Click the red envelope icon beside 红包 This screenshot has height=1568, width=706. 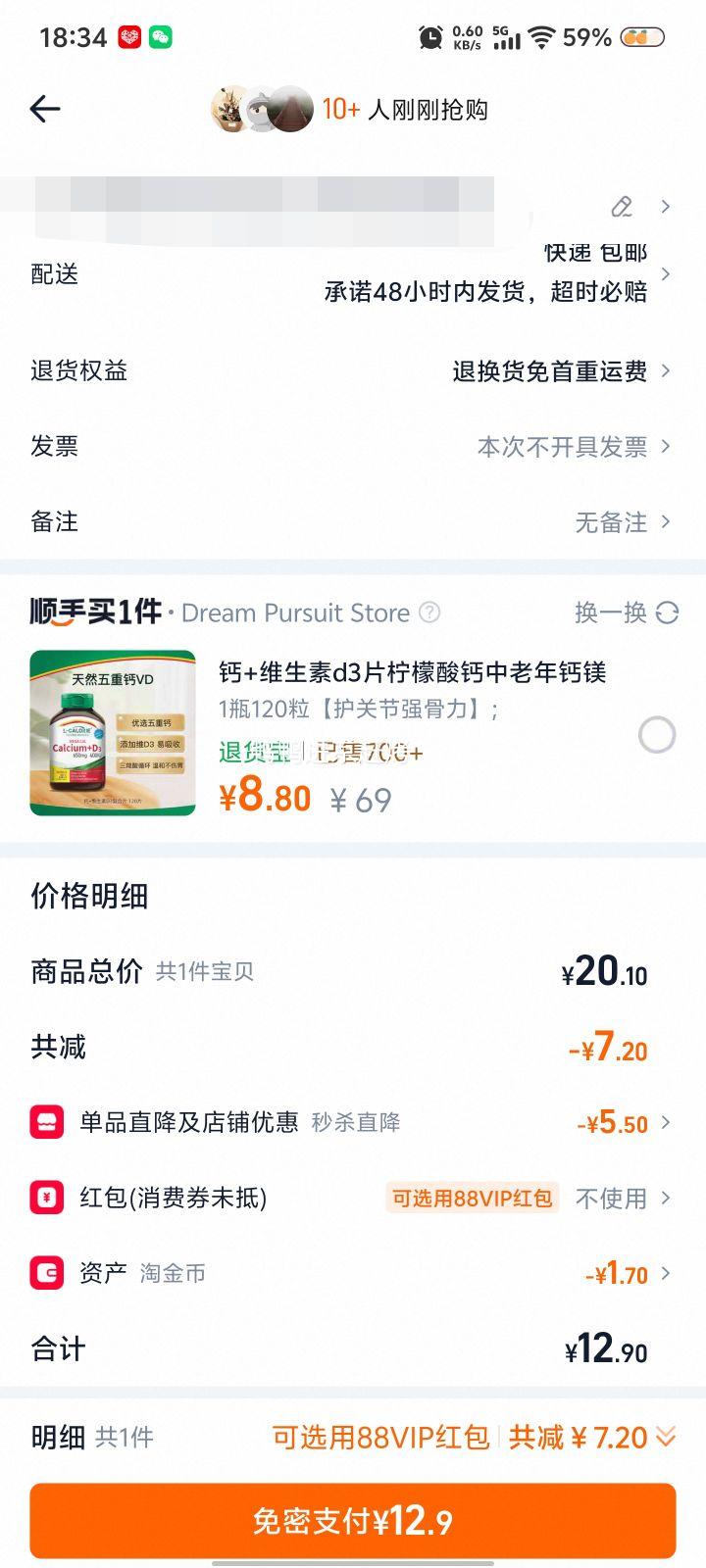click(x=47, y=1198)
